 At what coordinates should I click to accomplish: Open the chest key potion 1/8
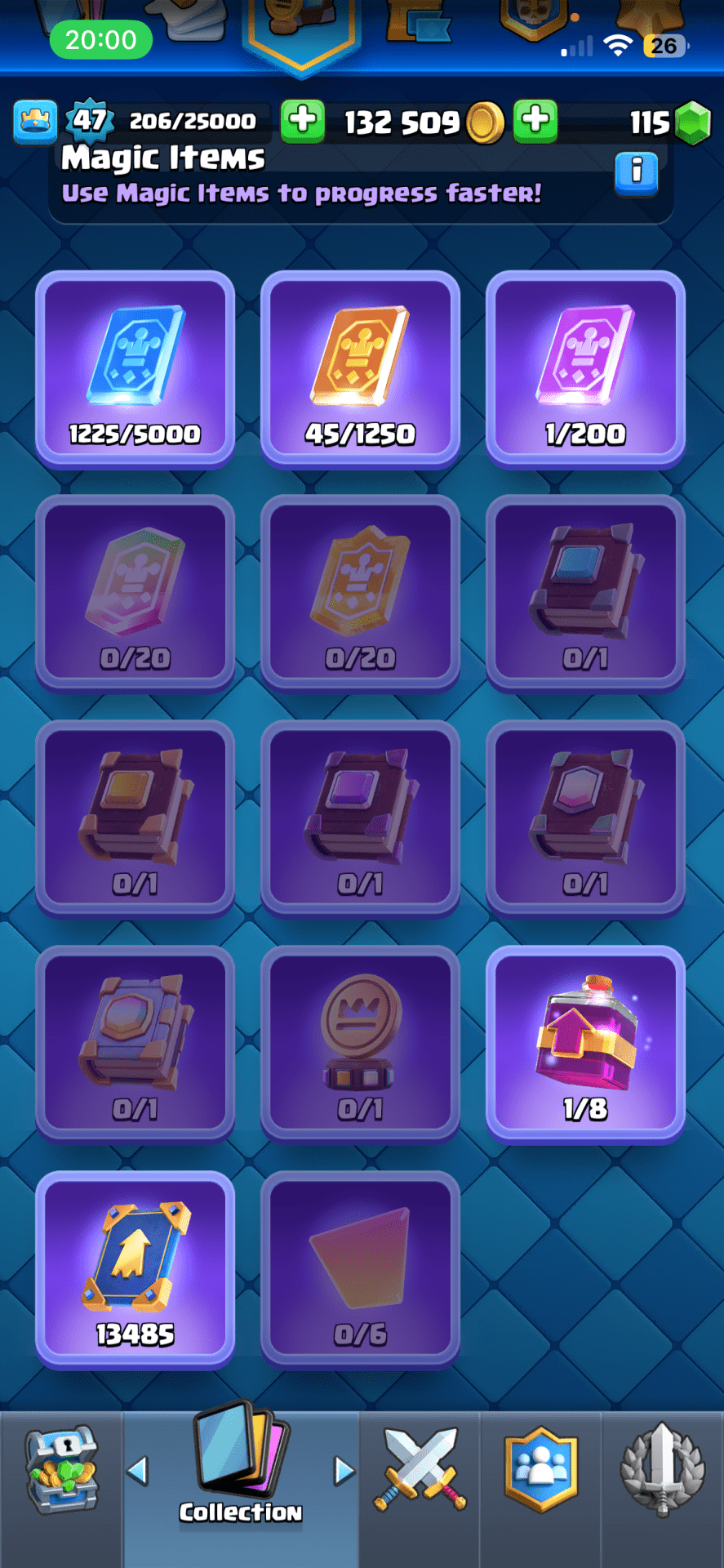pos(585,1043)
